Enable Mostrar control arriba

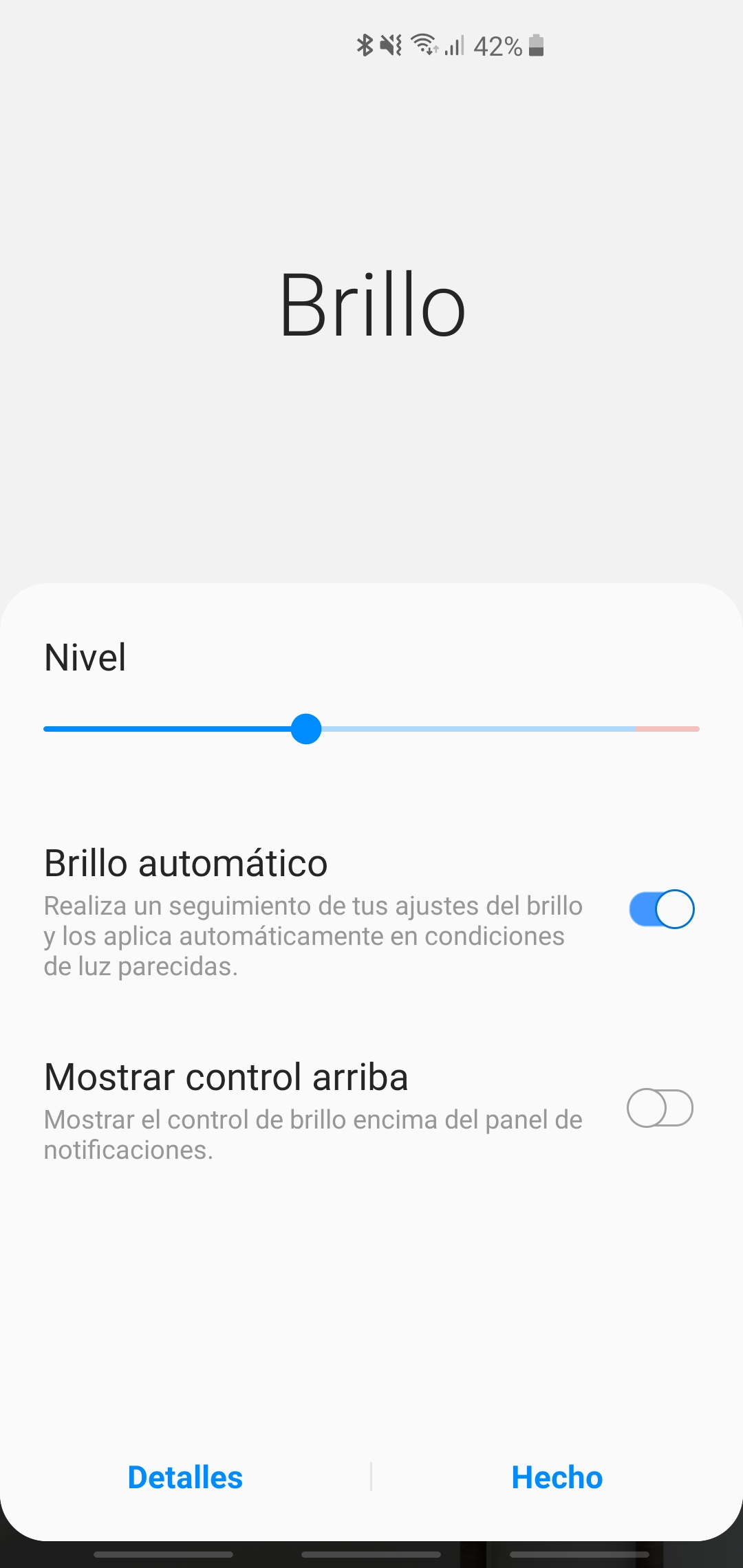coord(660,1108)
